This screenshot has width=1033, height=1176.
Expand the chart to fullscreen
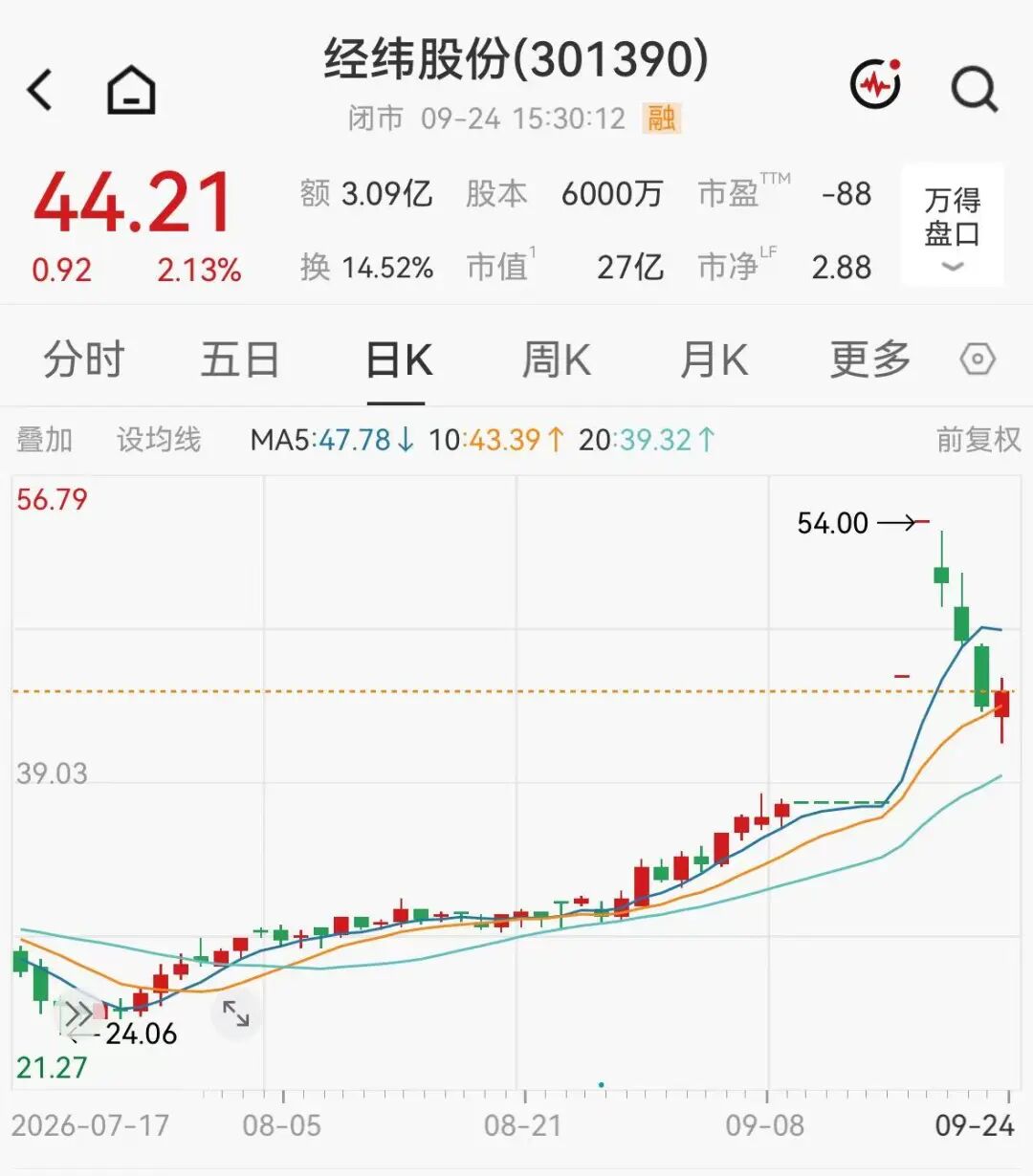(235, 1014)
